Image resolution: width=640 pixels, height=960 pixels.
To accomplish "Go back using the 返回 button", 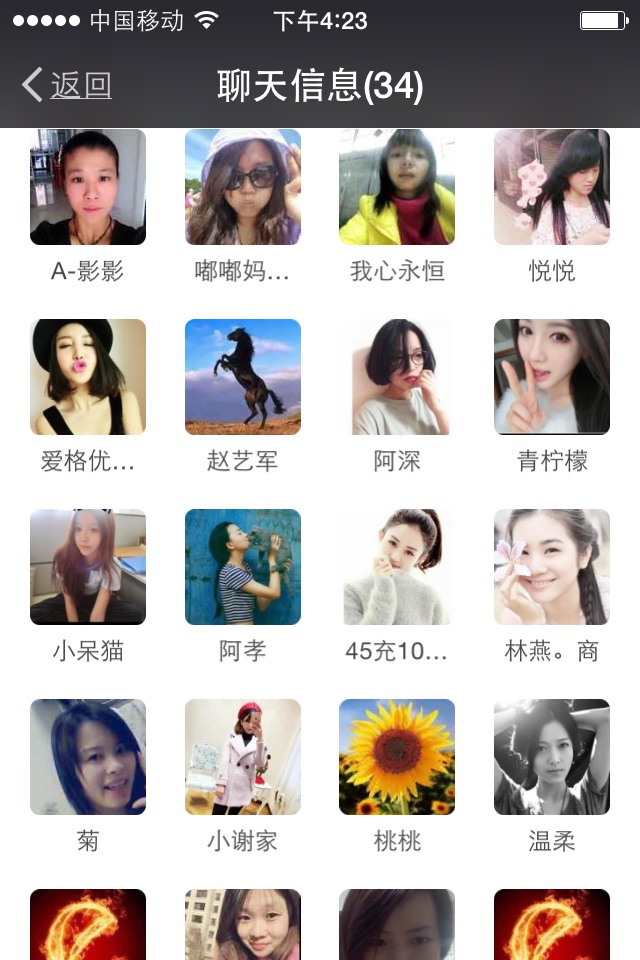I will (67, 86).
